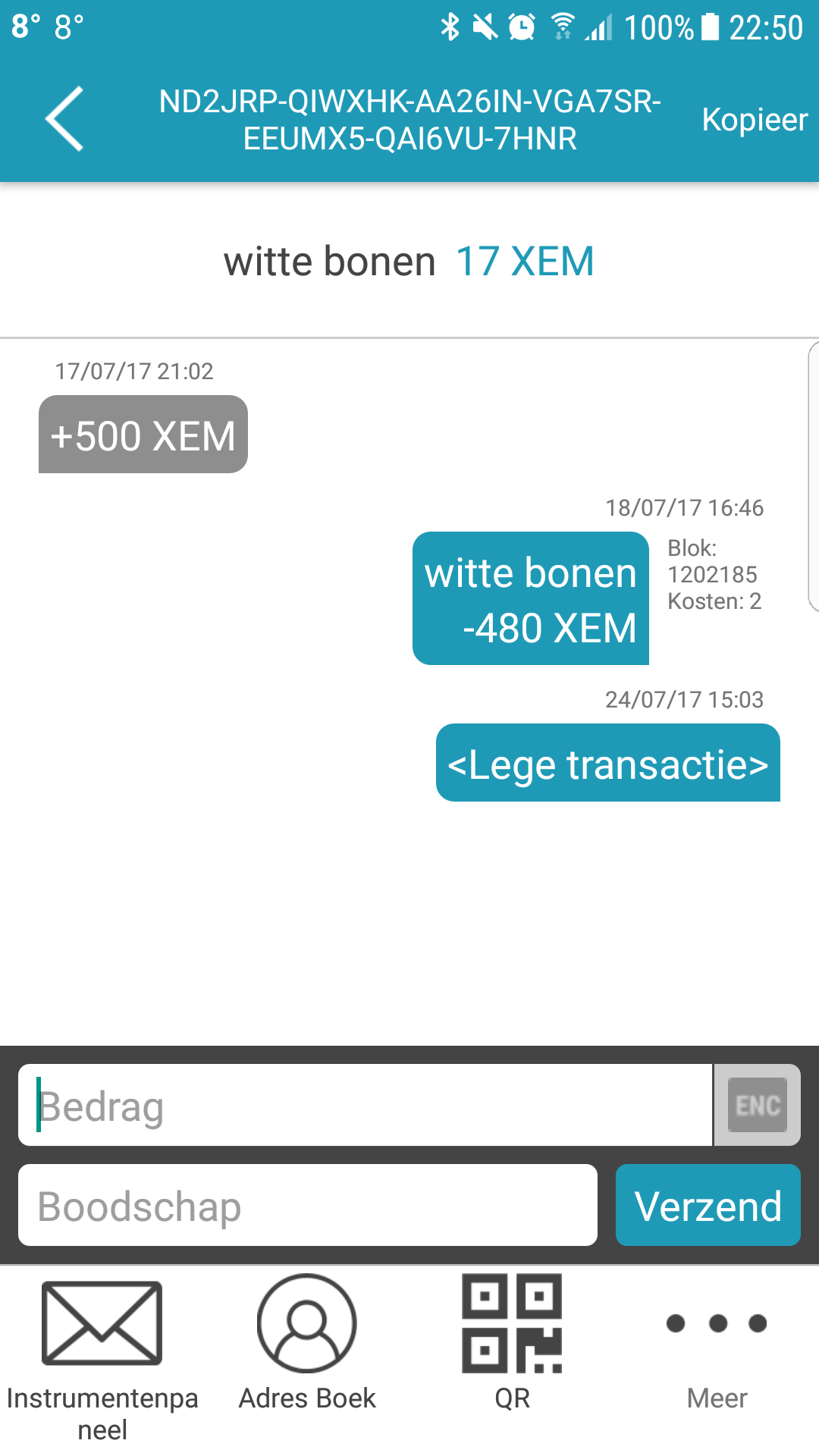Screen dimensions: 819x1456
Task: Open the Lege transactie bubble
Action: pos(608,763)
